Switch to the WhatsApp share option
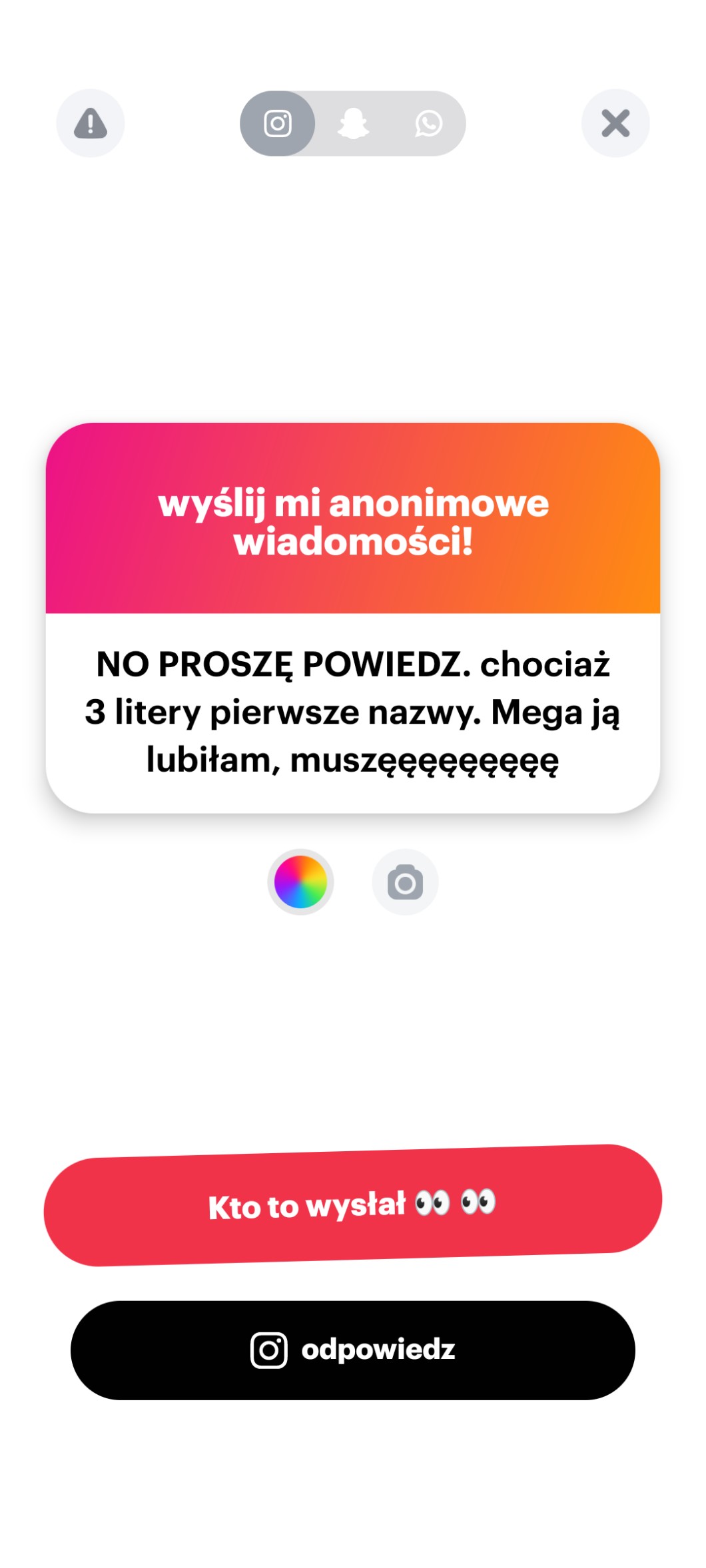 pos(428,123)
